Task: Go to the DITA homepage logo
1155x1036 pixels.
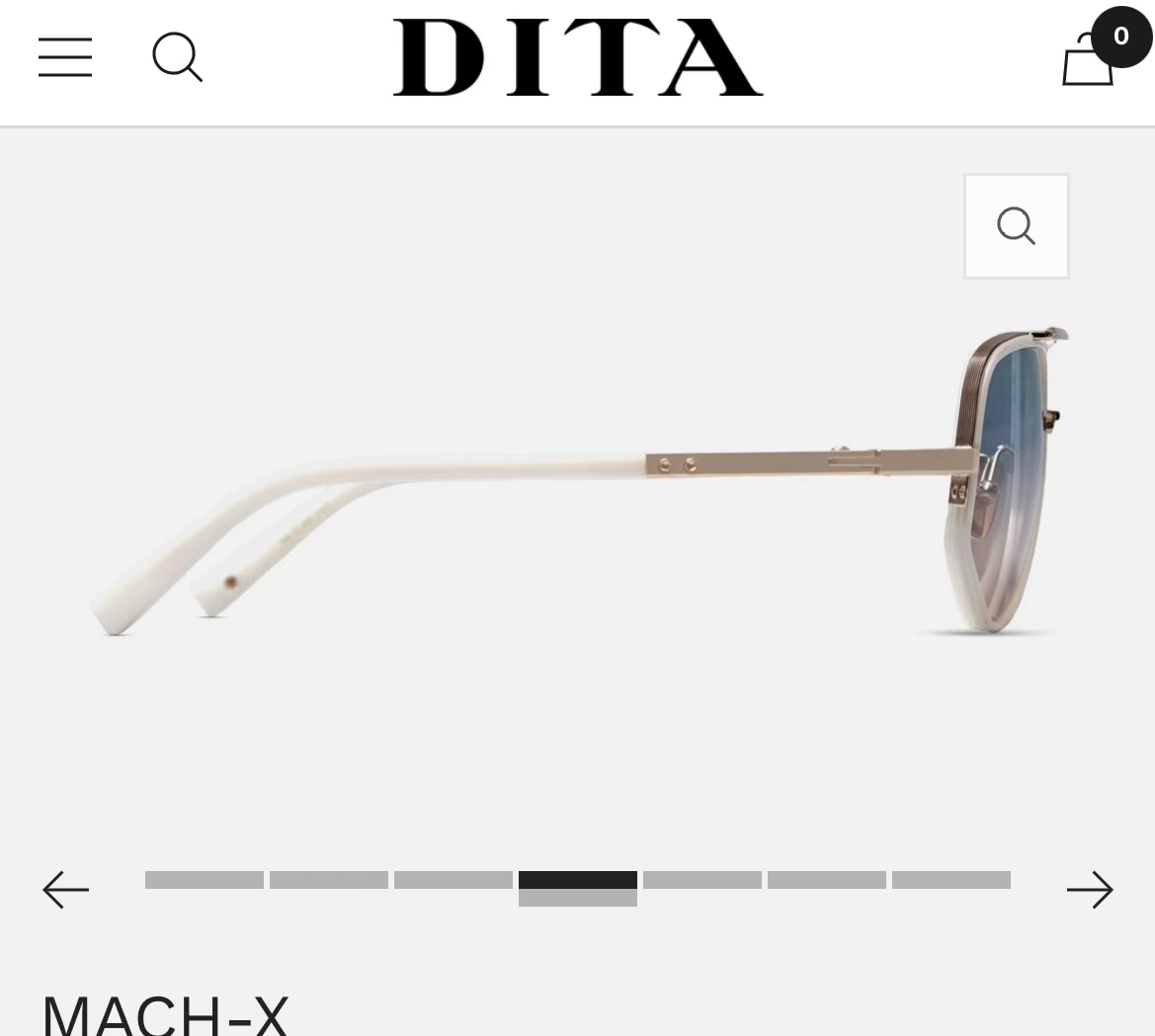Action: tap(578, 57)
